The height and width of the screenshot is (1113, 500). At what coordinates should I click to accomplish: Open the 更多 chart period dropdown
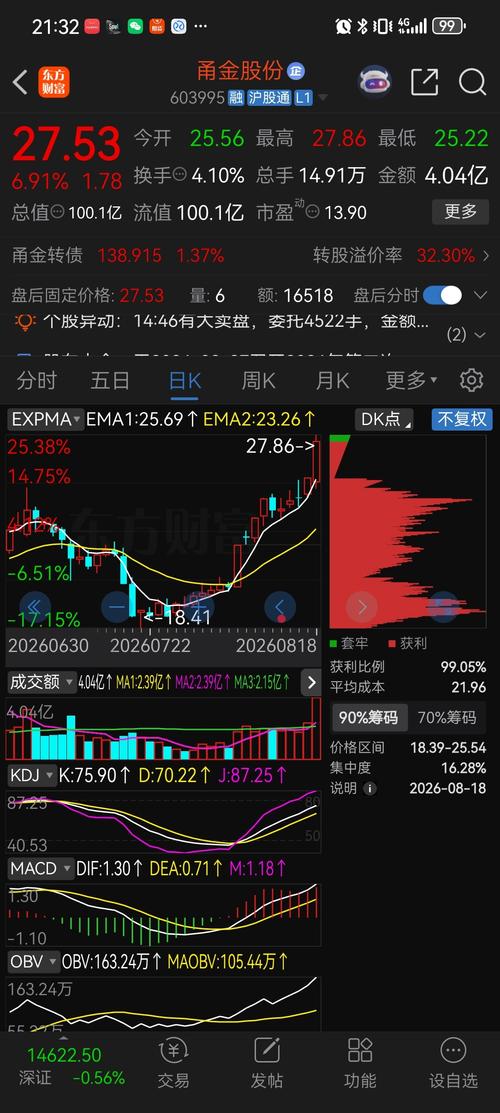pos(411,380)
